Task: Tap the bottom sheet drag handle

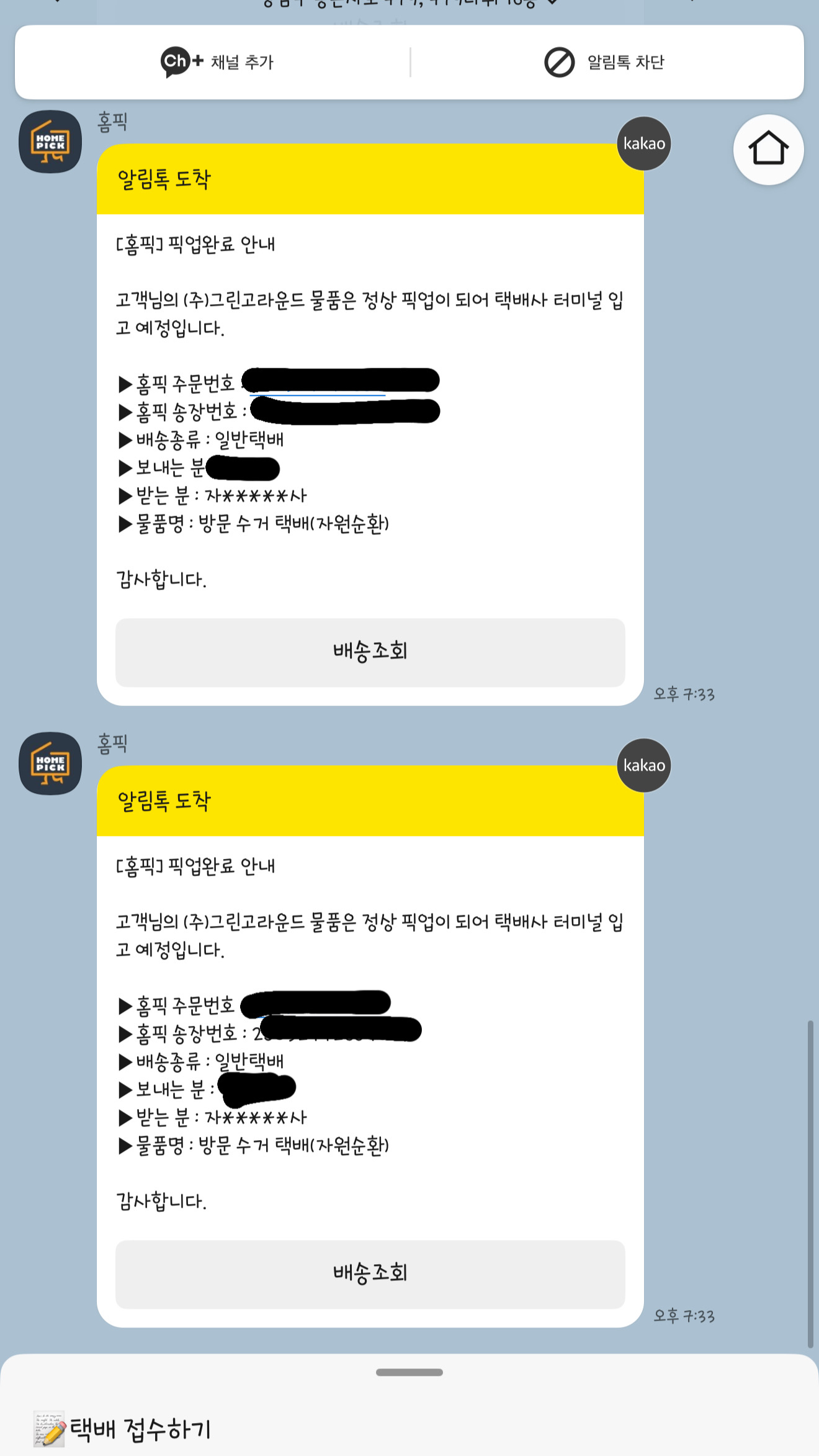Action: tap(409, 1372)
